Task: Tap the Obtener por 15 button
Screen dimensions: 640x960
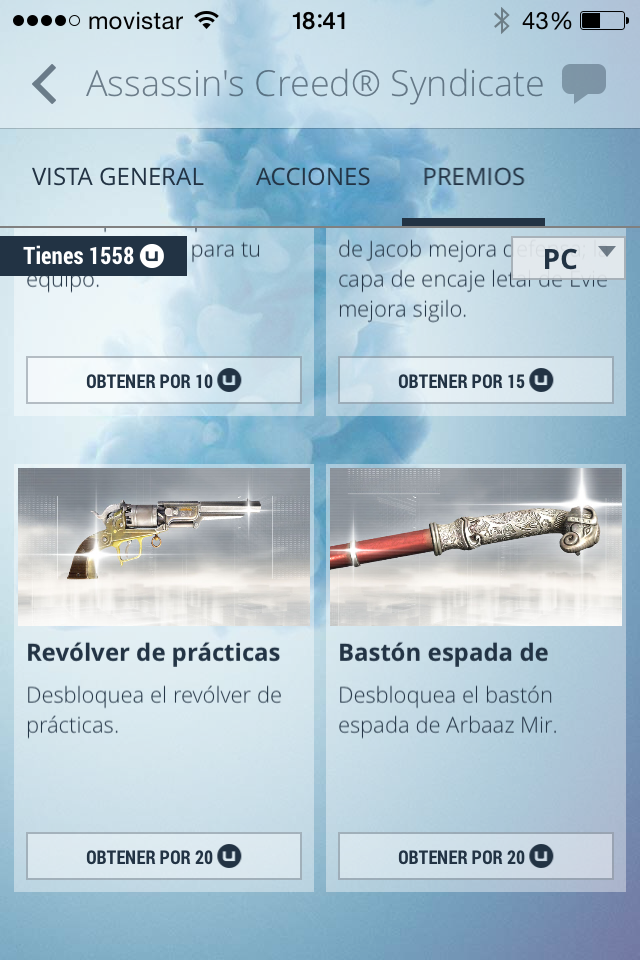Action: [x=475, y=381]
